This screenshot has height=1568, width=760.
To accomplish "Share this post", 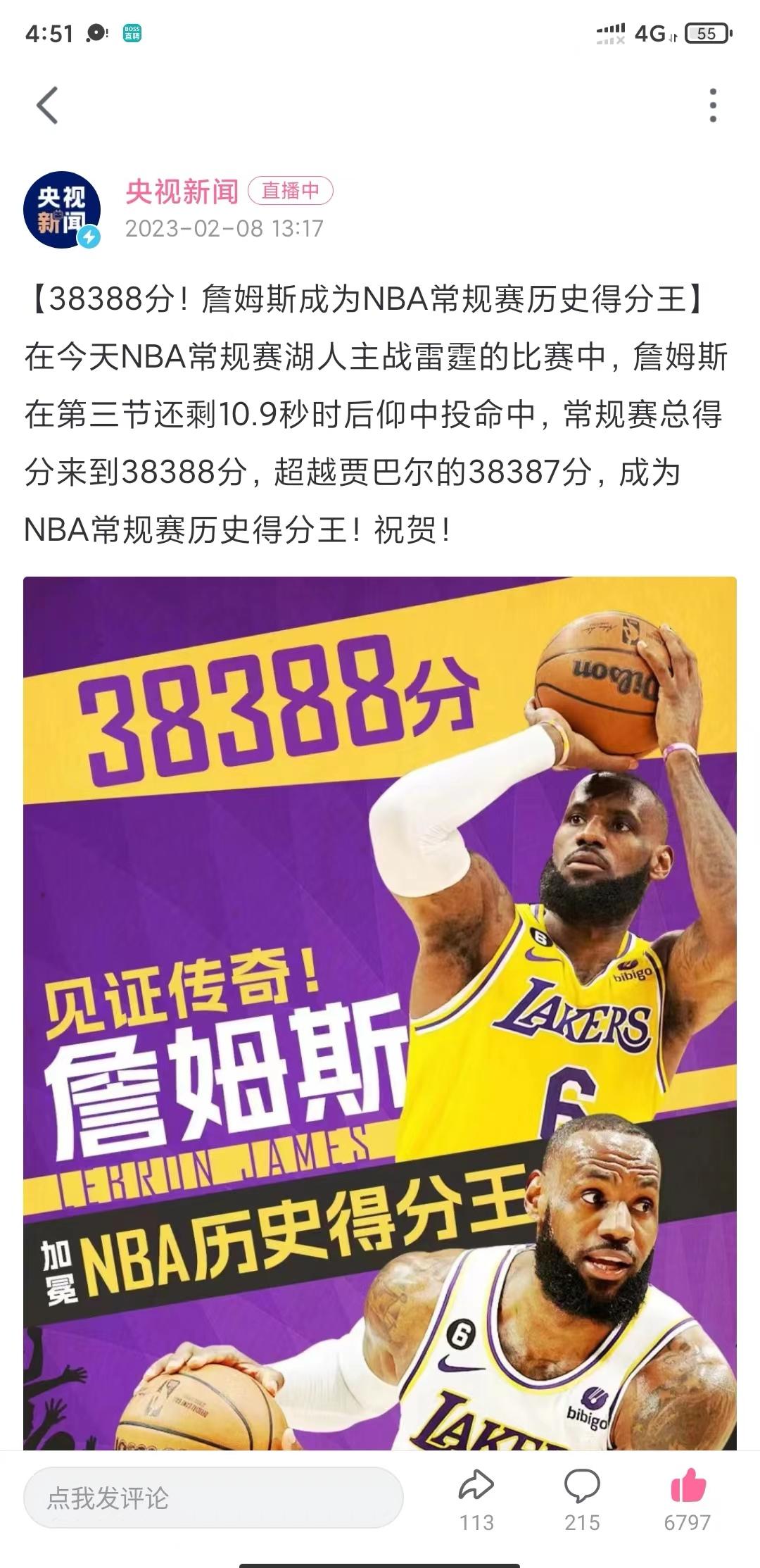I will point(476,1486).
